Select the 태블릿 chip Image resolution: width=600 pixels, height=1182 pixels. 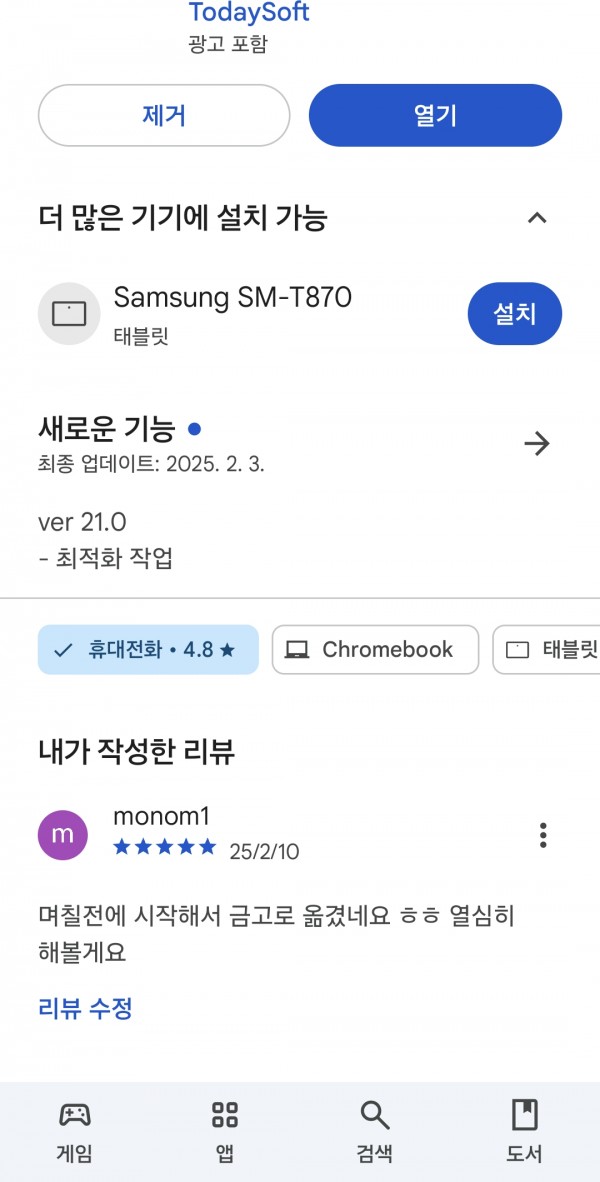547,650
